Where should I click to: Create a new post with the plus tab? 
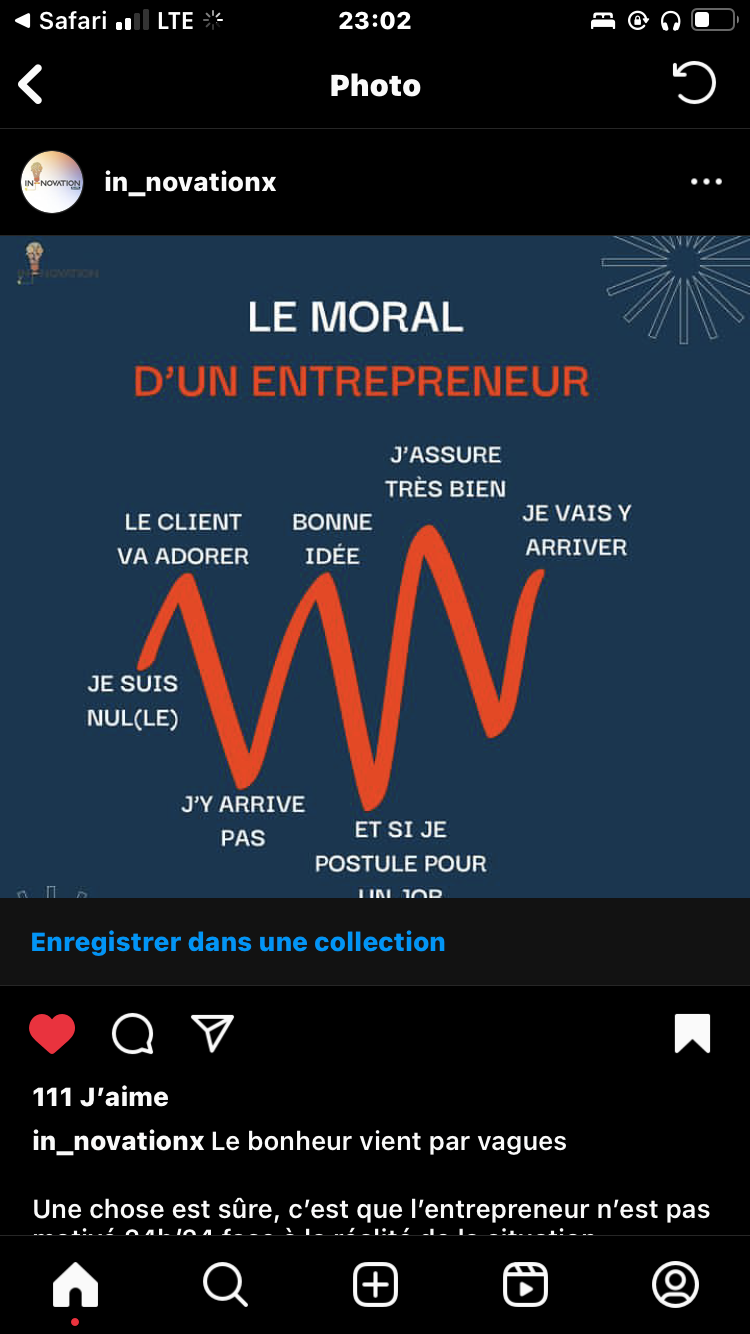point(375,1285)
